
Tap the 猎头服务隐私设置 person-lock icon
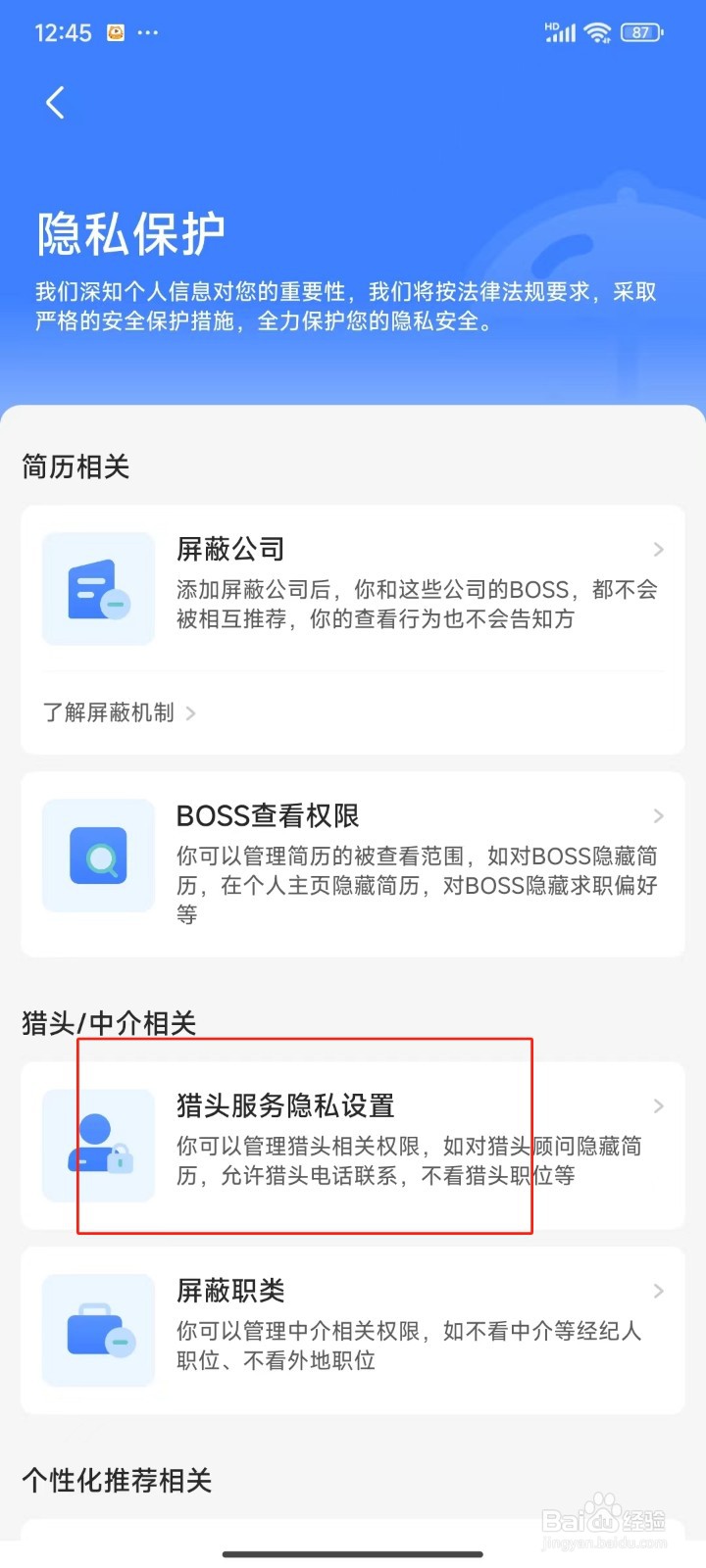(x=98, y=1145)
